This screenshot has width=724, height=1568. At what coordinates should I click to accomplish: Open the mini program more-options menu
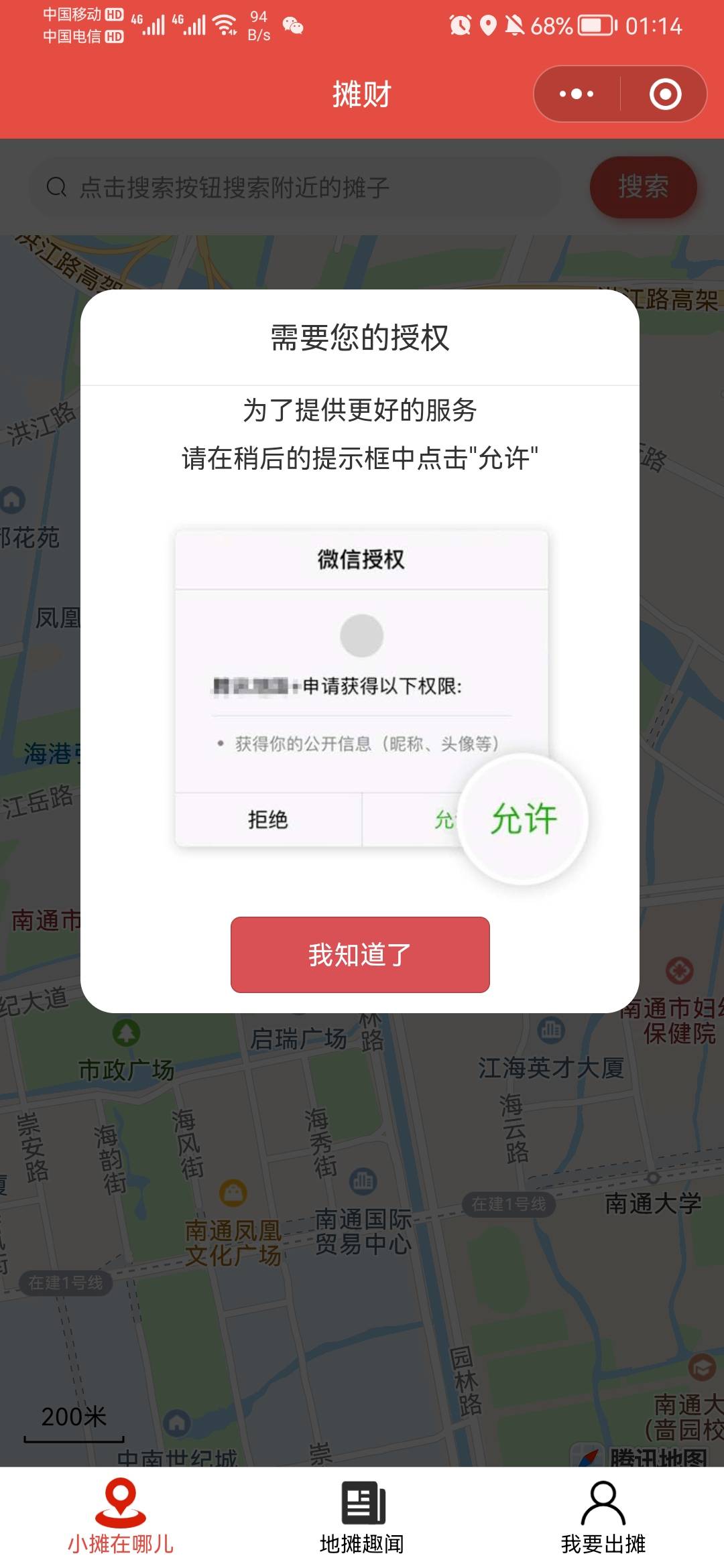577,94
